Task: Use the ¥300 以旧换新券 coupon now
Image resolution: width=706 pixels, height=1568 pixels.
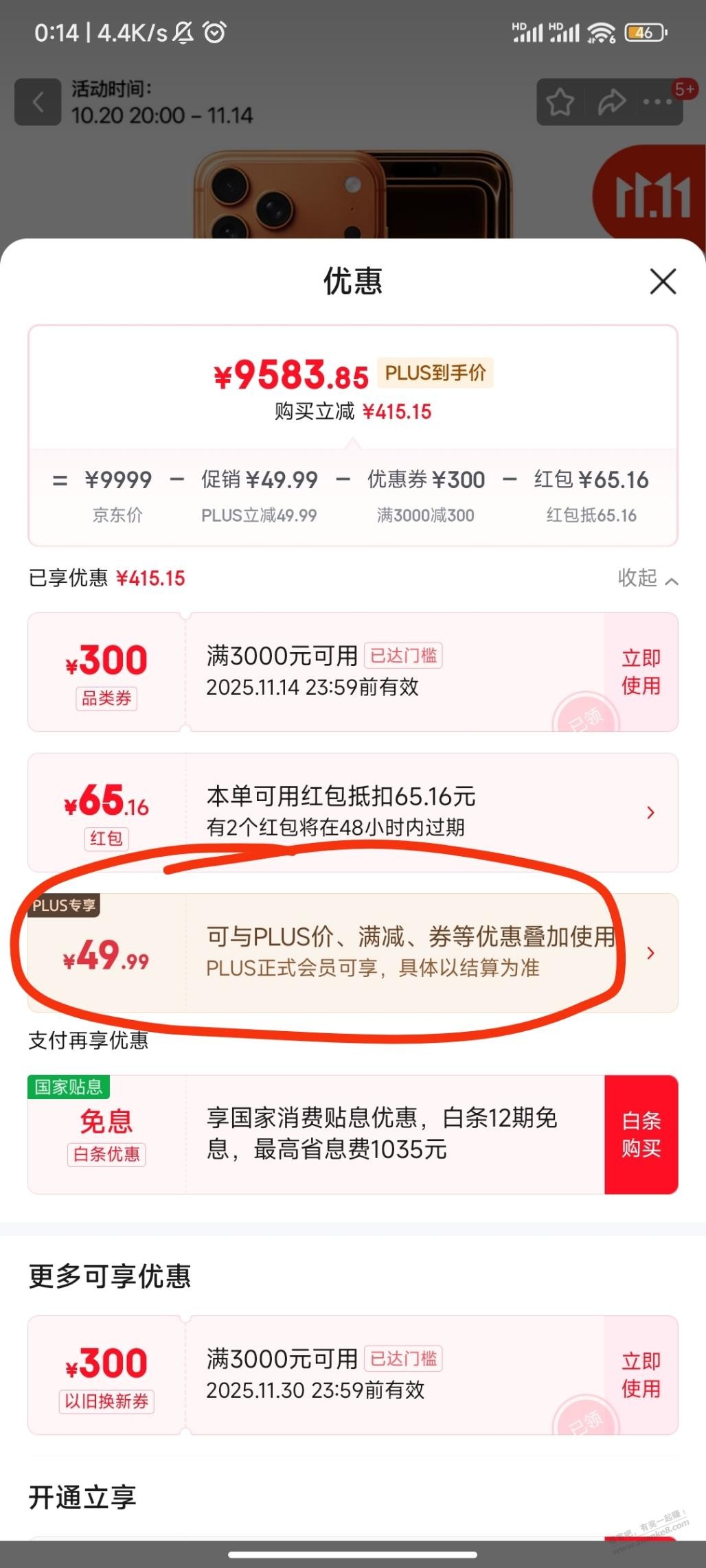Action: click(x=641, y=1375)
